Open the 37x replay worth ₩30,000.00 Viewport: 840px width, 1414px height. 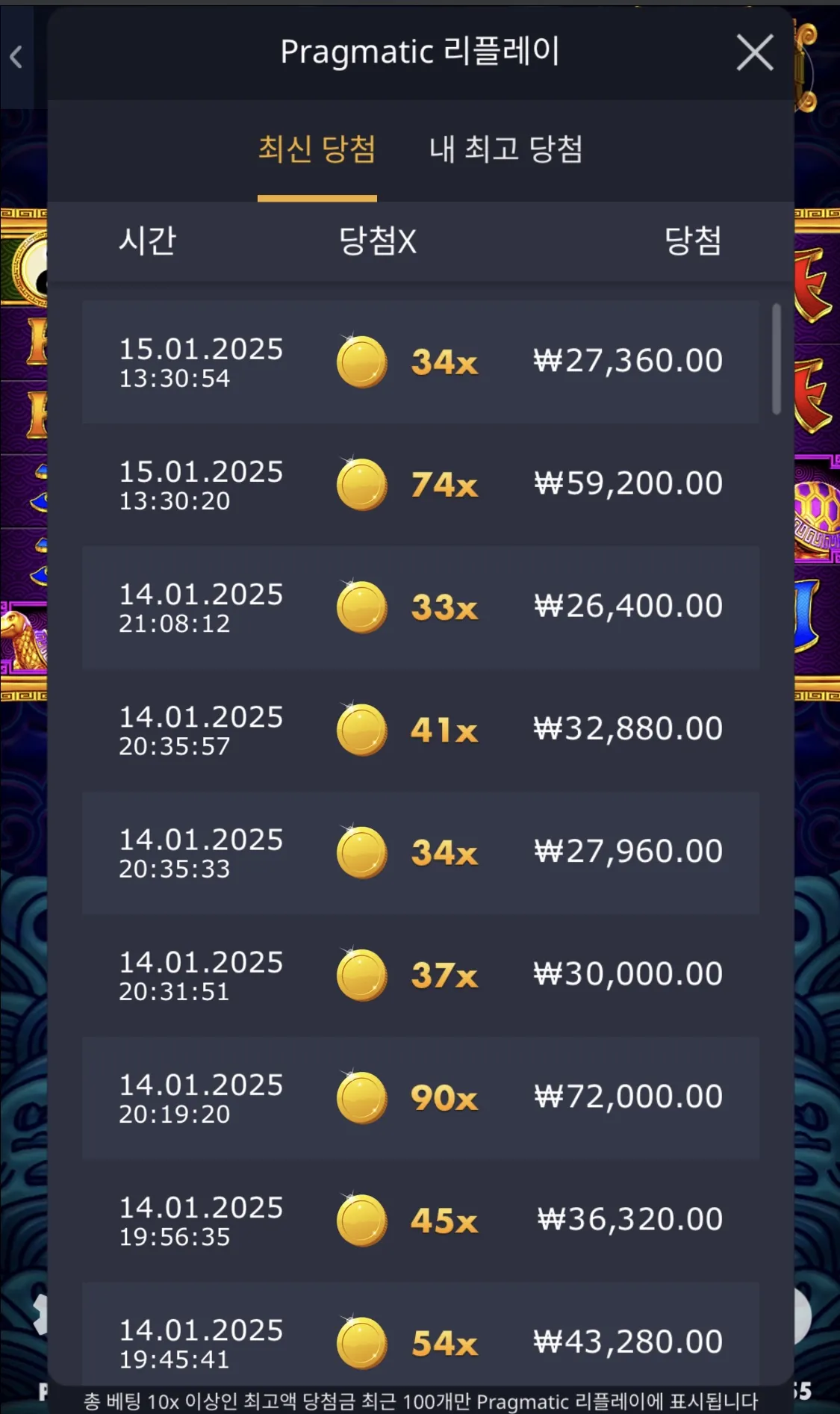(x=420, y=975)
